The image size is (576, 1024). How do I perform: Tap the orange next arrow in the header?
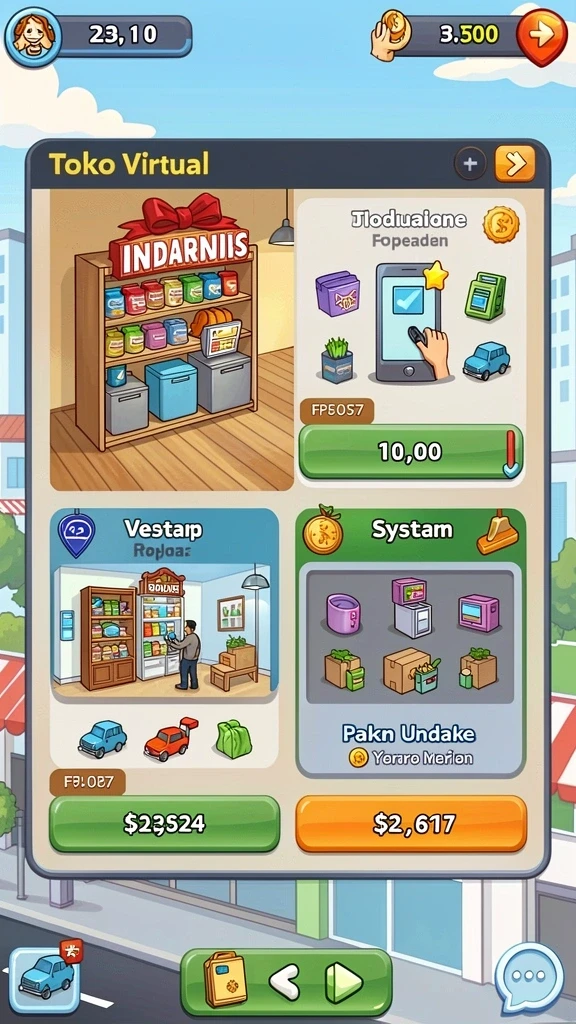[x=515, y=164]
